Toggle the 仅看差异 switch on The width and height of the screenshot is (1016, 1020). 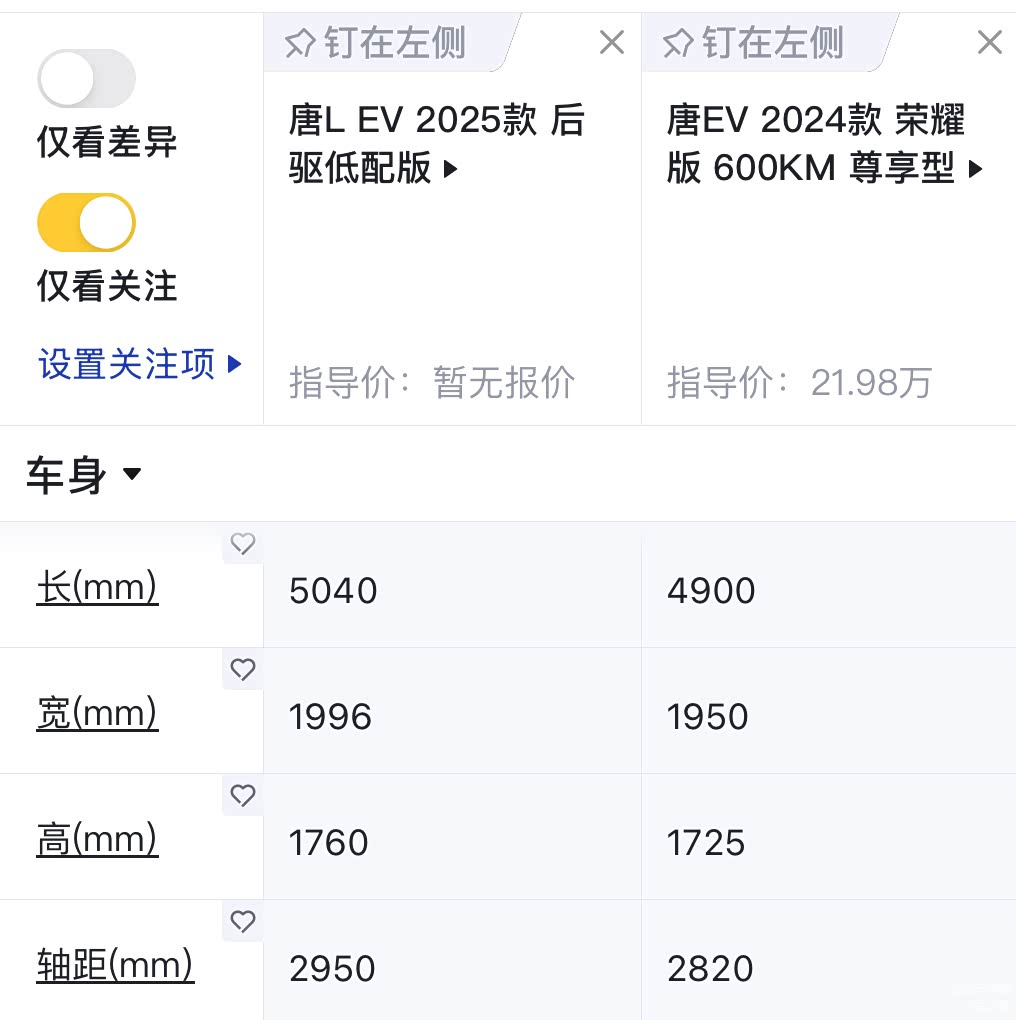tap(86, 79)
